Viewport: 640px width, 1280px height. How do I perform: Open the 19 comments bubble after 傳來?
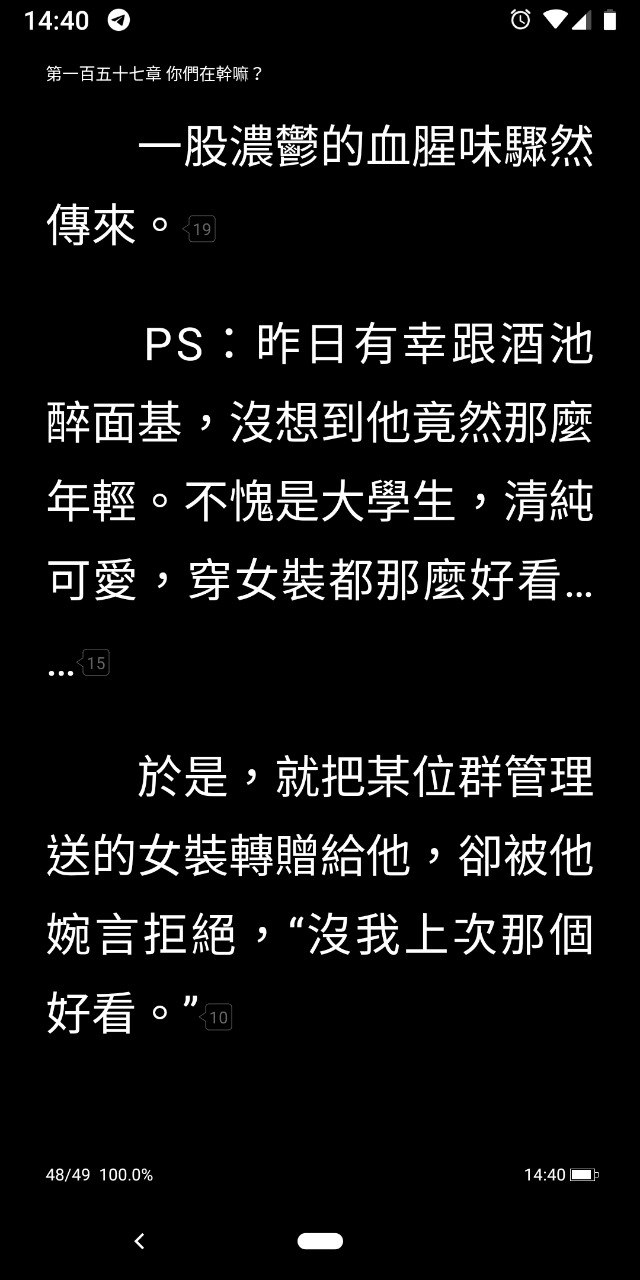(201, 230)
